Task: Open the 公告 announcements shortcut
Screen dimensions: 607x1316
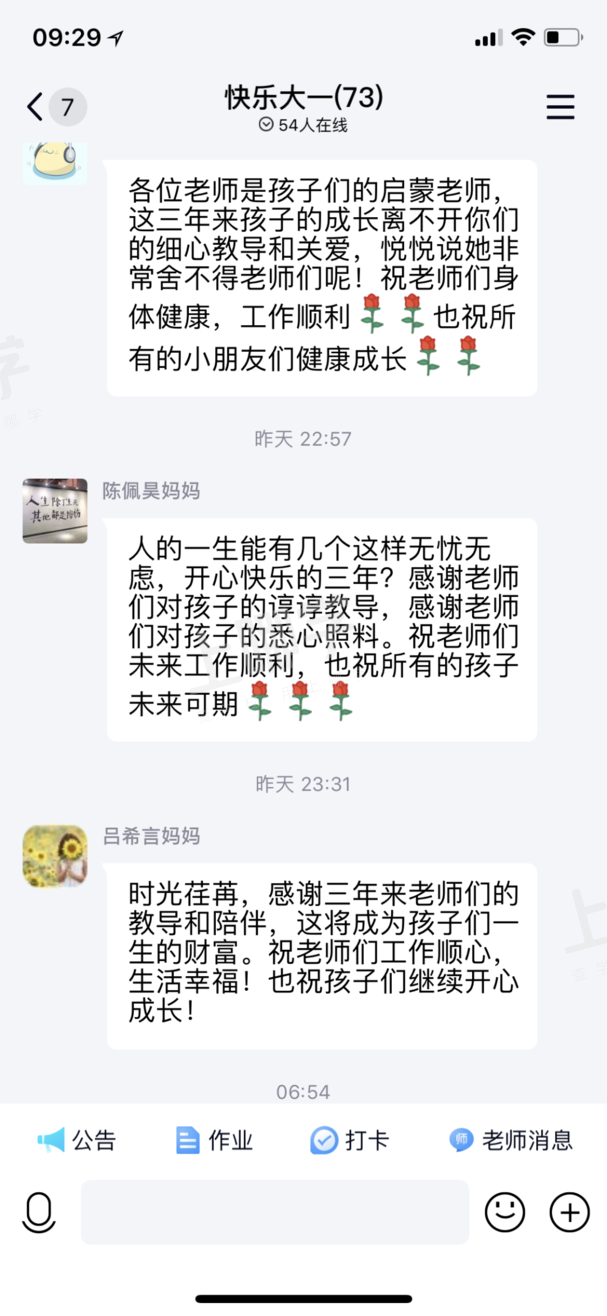Action: (77, 1140)
